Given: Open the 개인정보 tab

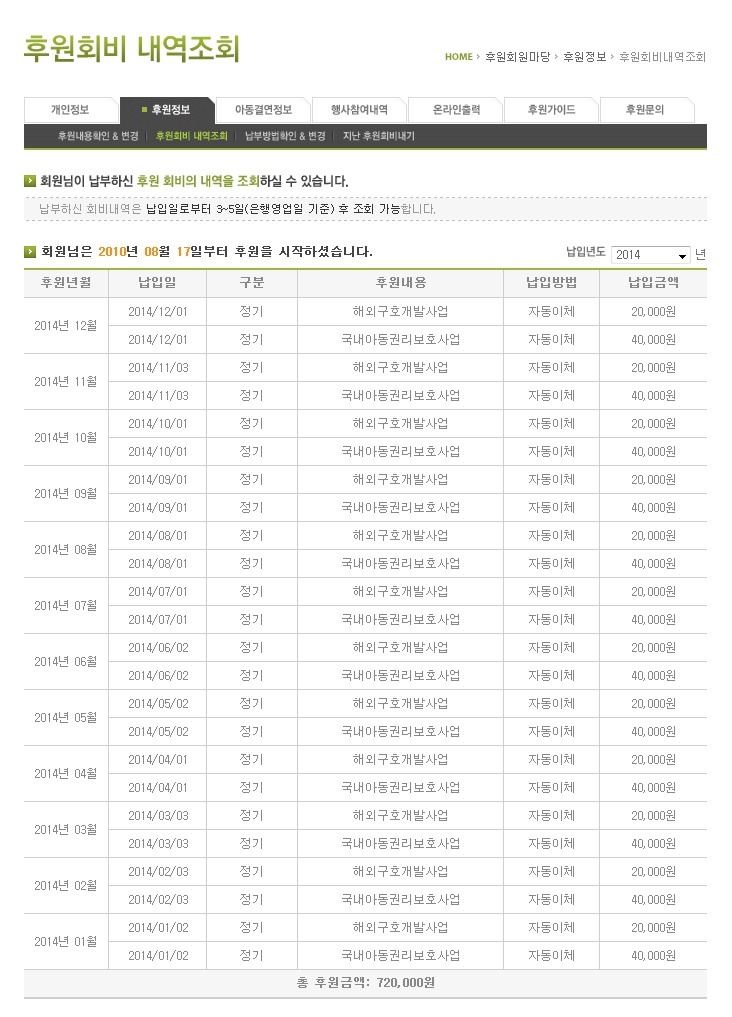Looking at the screenshot, I should [x=70, y=110].
